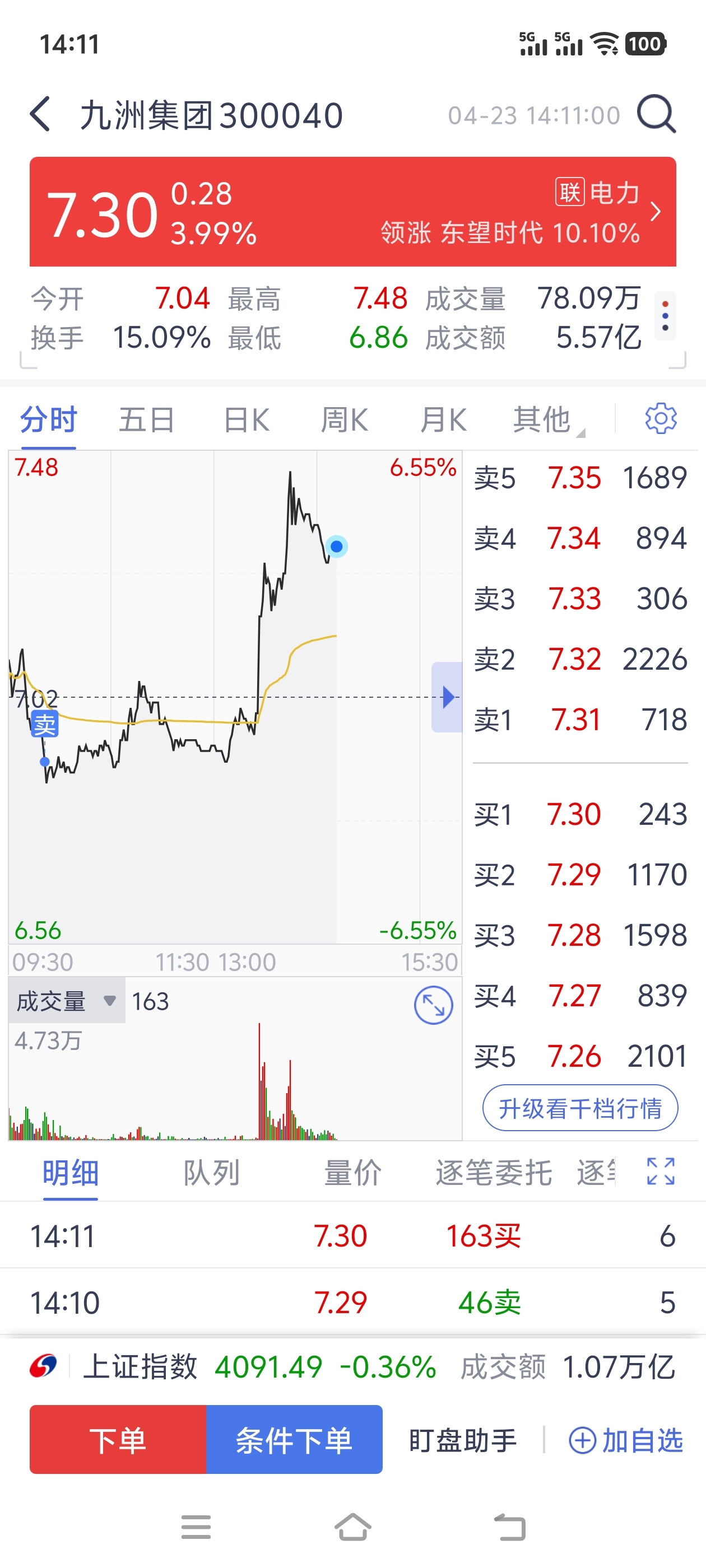
Task: Open chart settings gear icon
Action: click(x=661, y=418)
